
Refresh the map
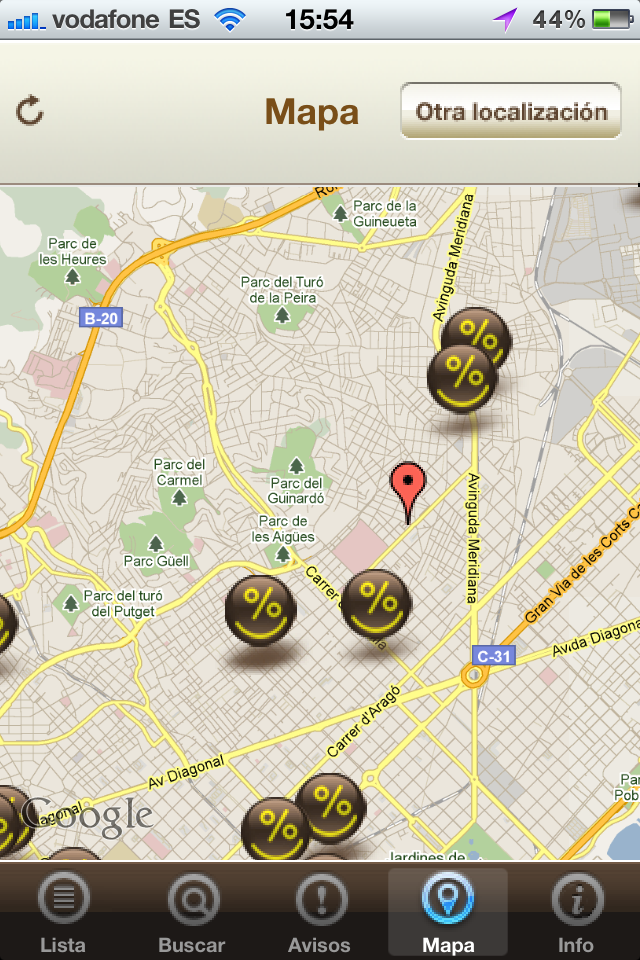(30, 111)
